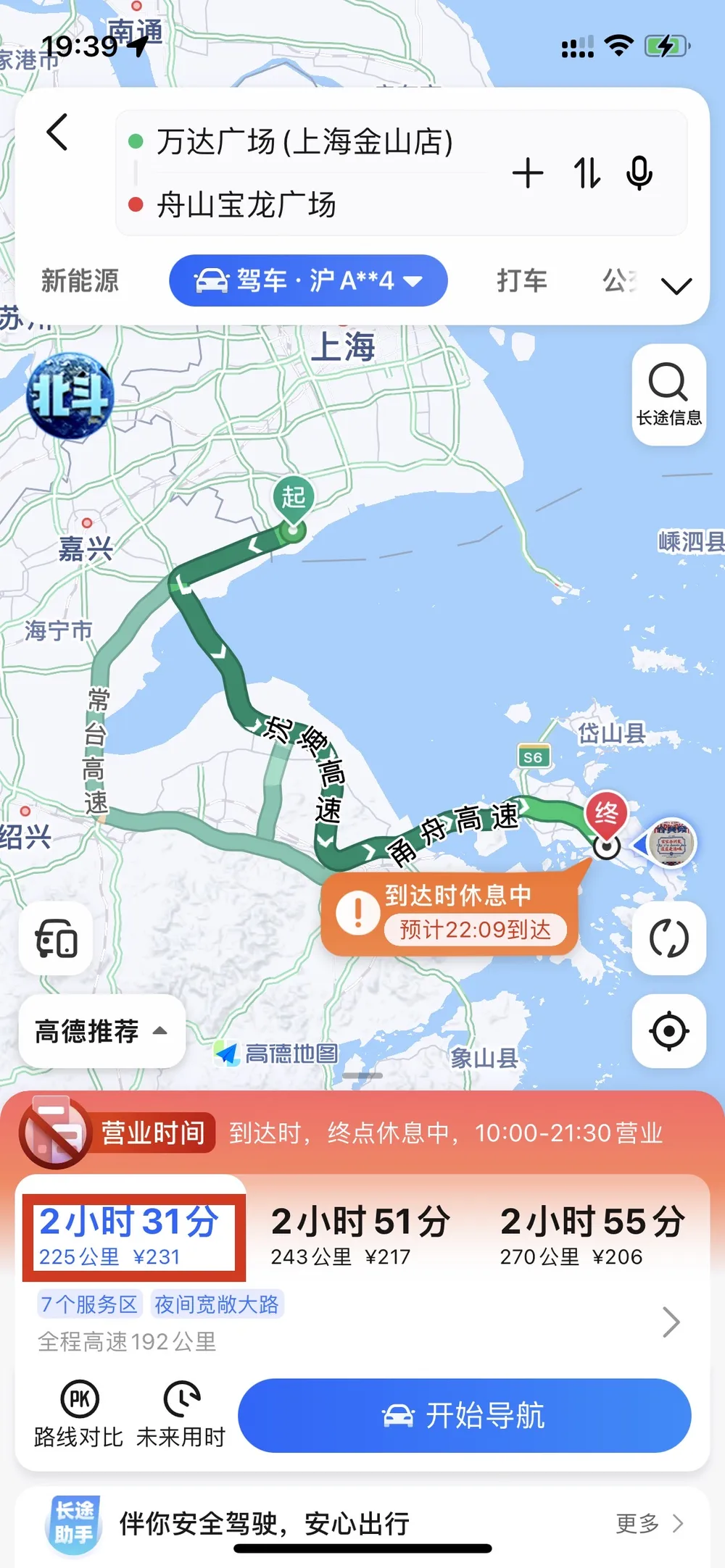Tap 开始导航 to start navigation
The image size is (725, 1568).
click(464, 1415)
